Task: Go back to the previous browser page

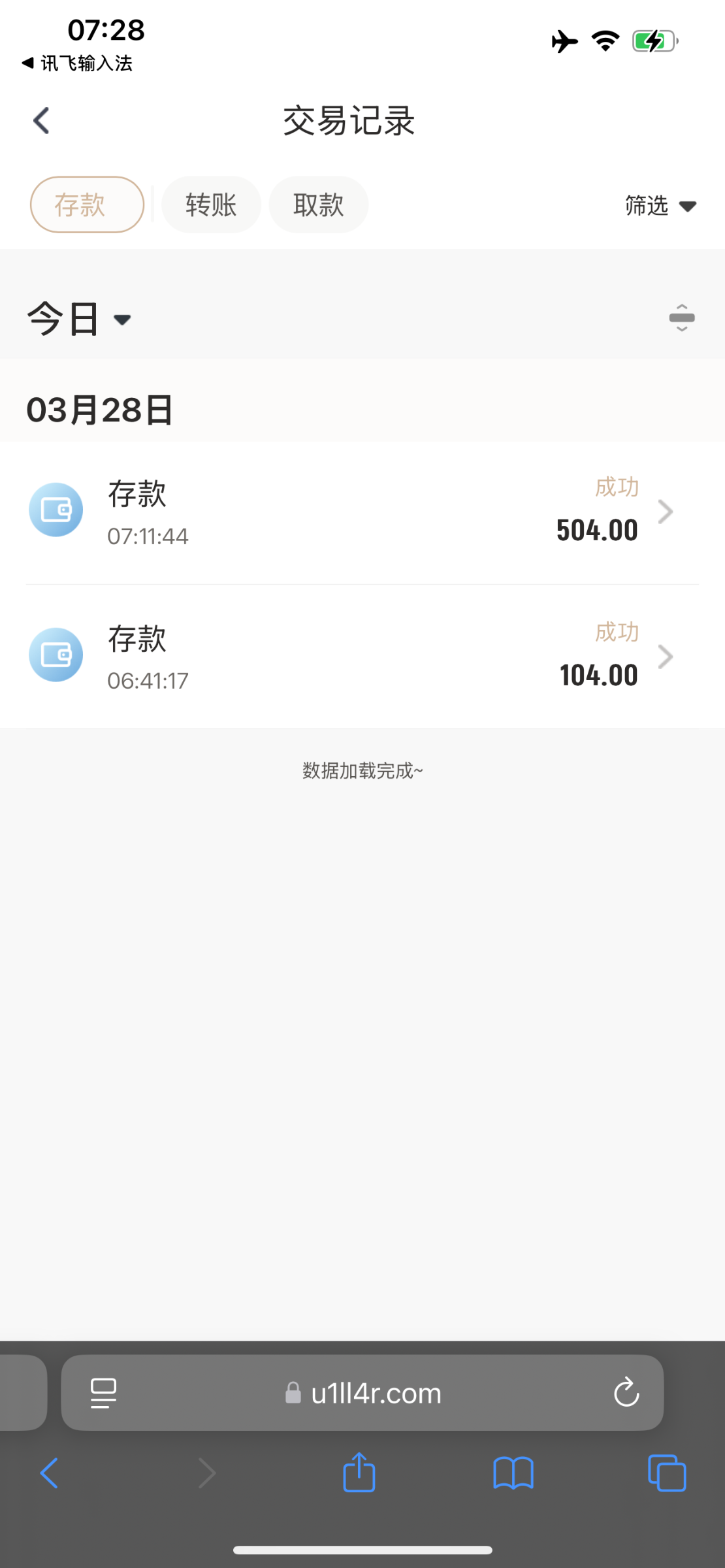Action: point(50,1473)
